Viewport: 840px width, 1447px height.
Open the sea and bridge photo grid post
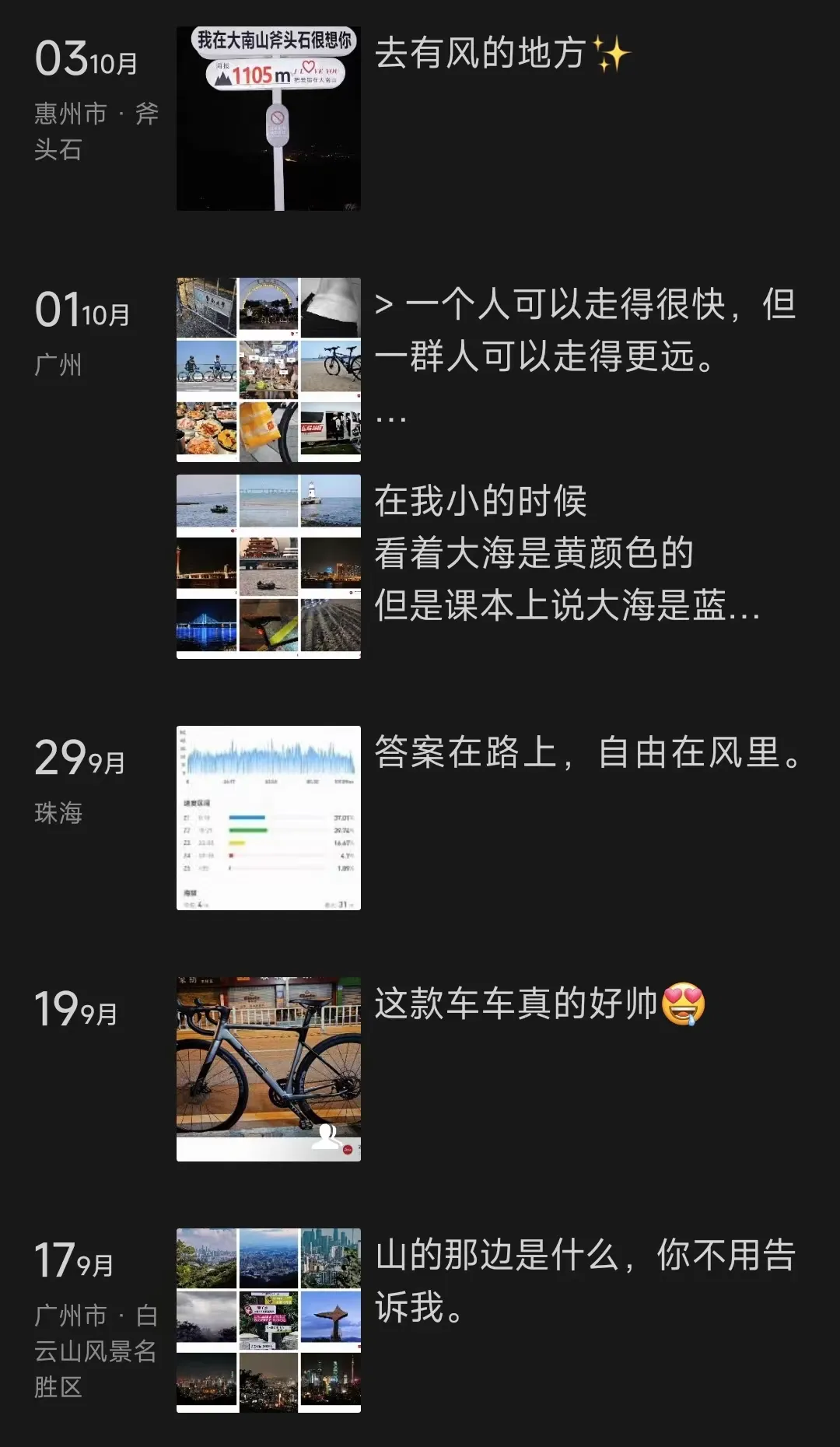click(x=268, y=566)
